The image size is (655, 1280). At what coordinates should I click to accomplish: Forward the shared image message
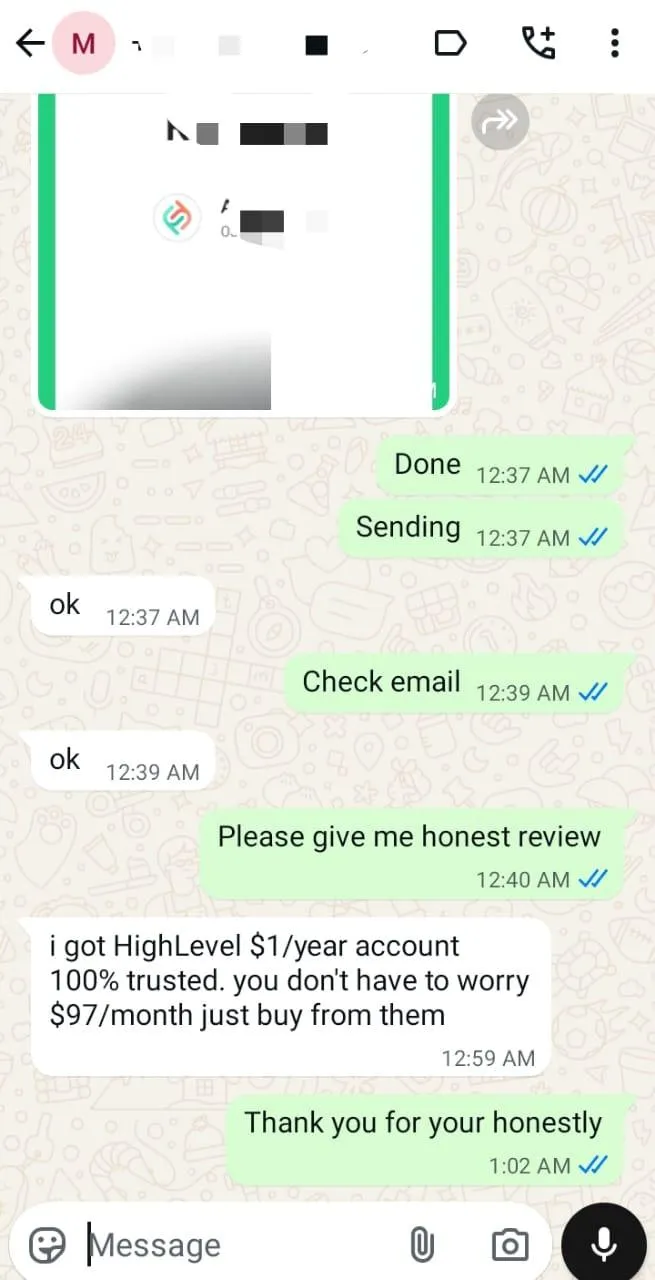coord(498,123)
